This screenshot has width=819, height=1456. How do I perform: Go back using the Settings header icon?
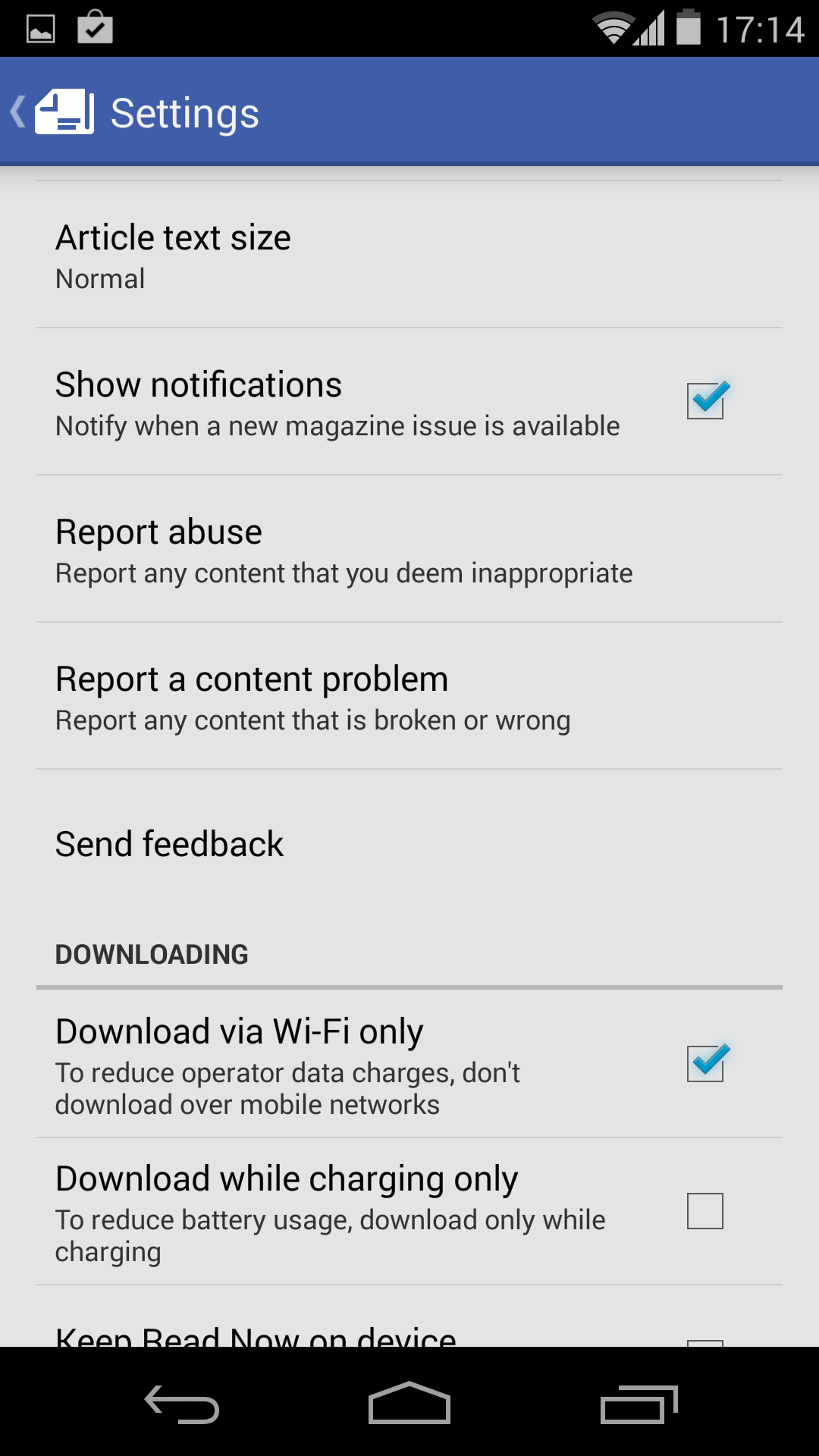click(x=53, y=112)
